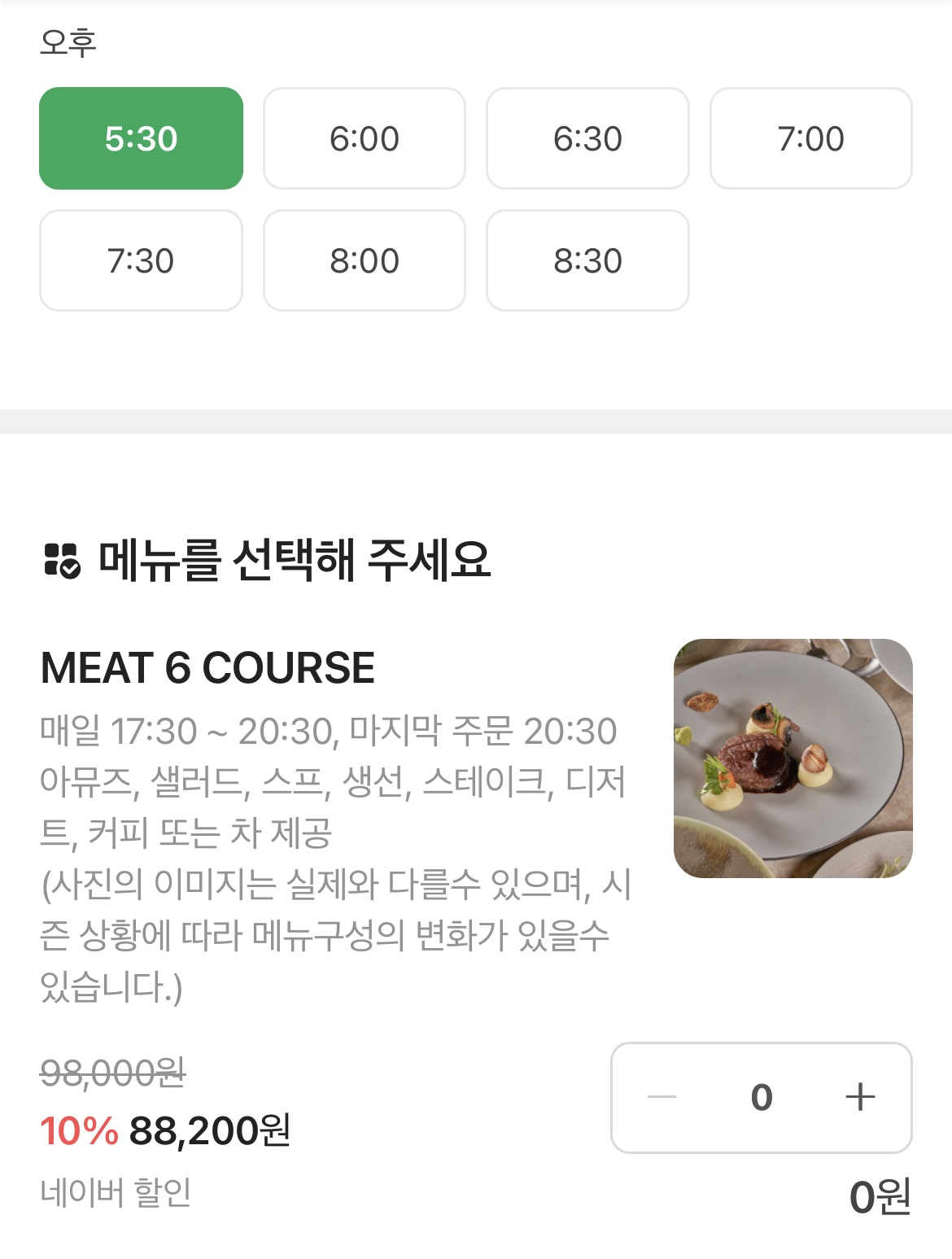Select the 8:00 time slot
Image resolution: width=952 pixels, height=1259 pixels.
(x=365, y=260)
